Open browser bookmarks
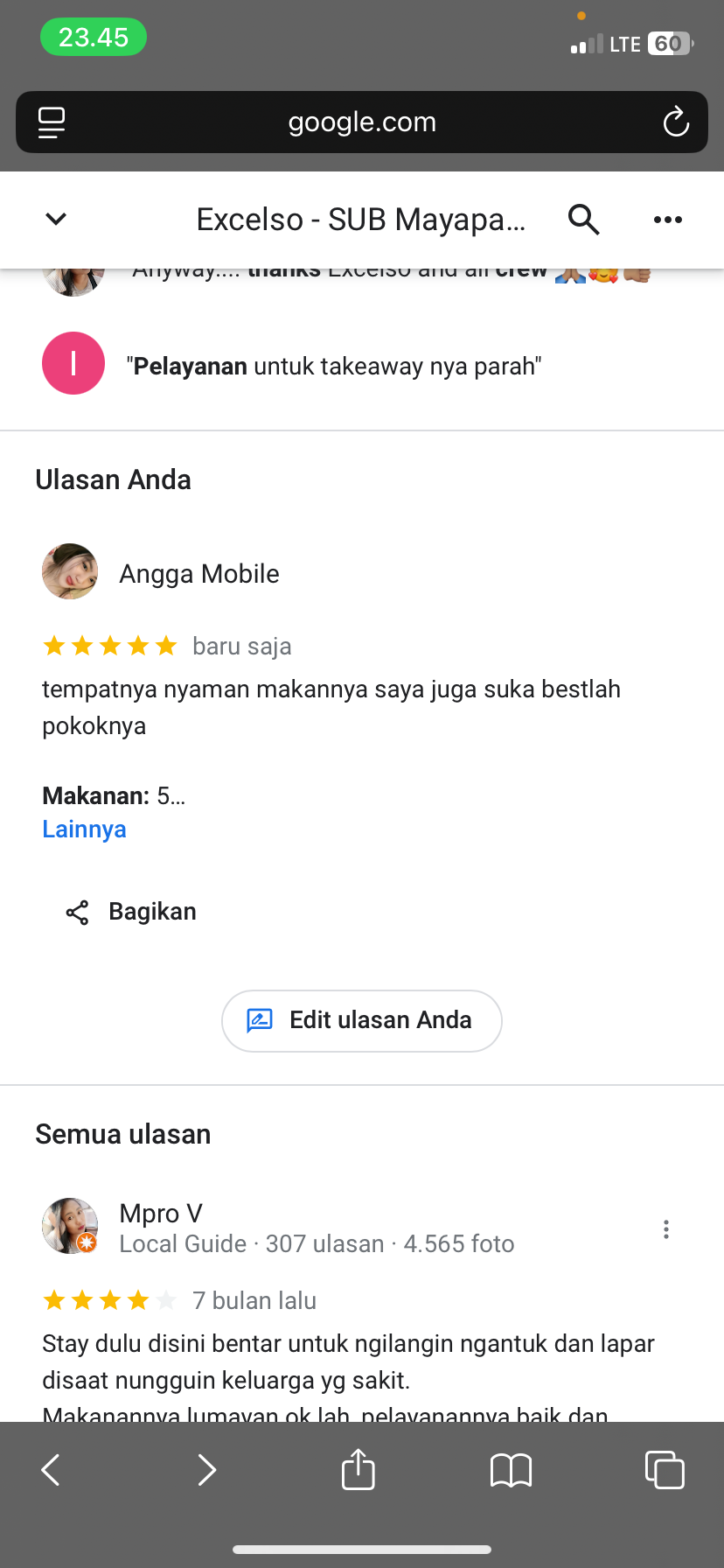This screenshot has height=1568, width=724. click(x=512, y=1470)
